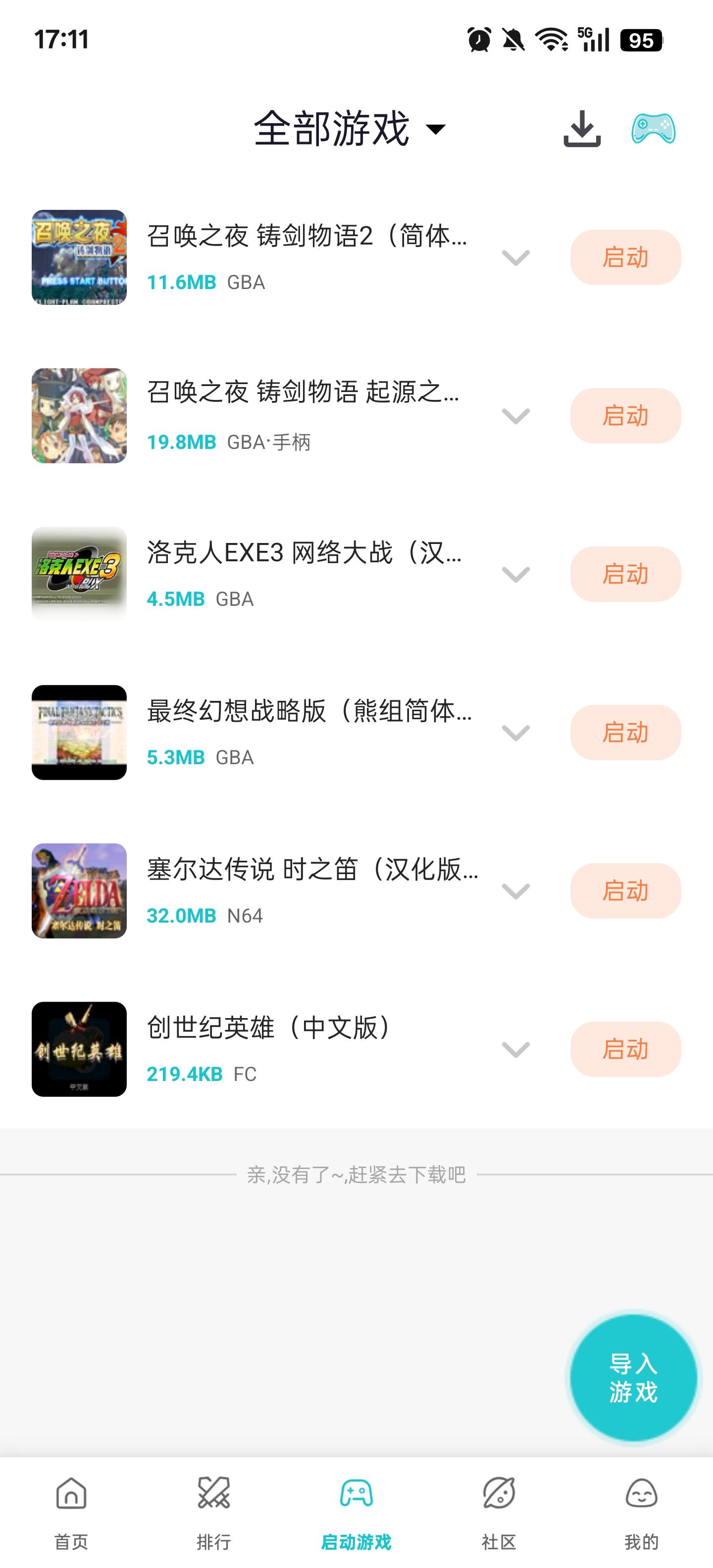Expand options for 召唤之夜 铸剑物语 起源之

click(x=515, y=416)
